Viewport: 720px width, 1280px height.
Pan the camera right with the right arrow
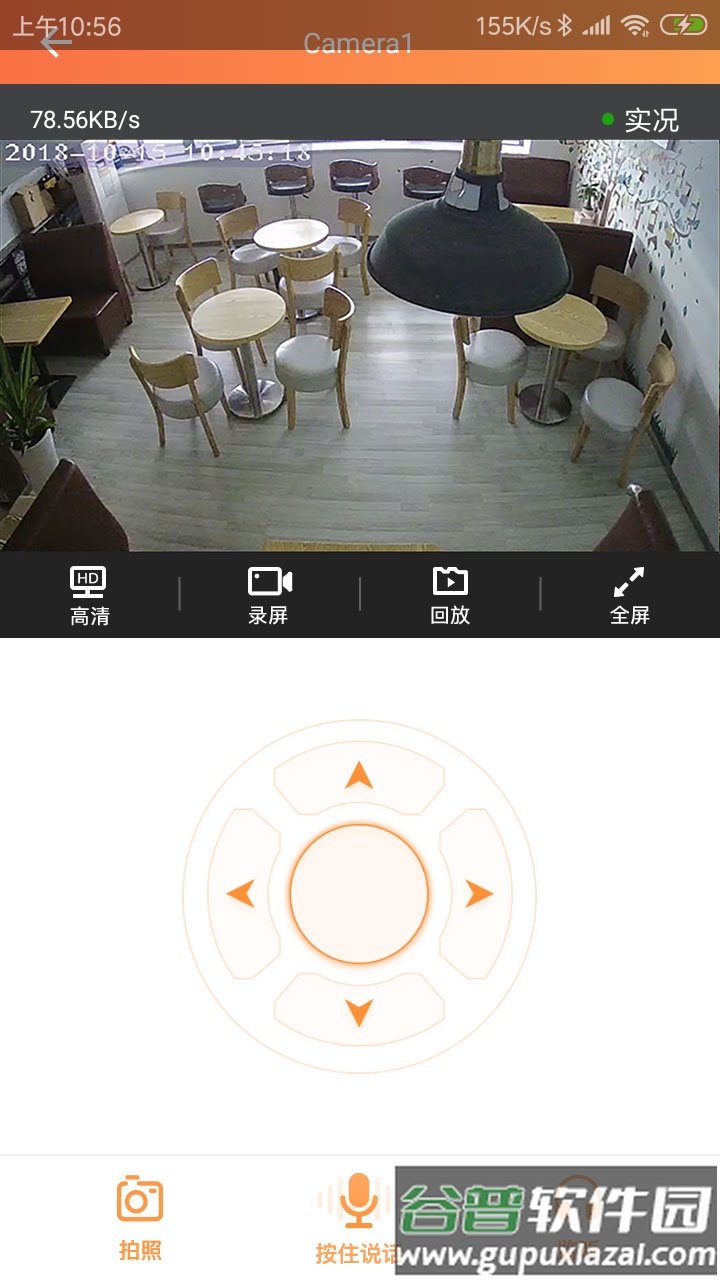(479, 893)
